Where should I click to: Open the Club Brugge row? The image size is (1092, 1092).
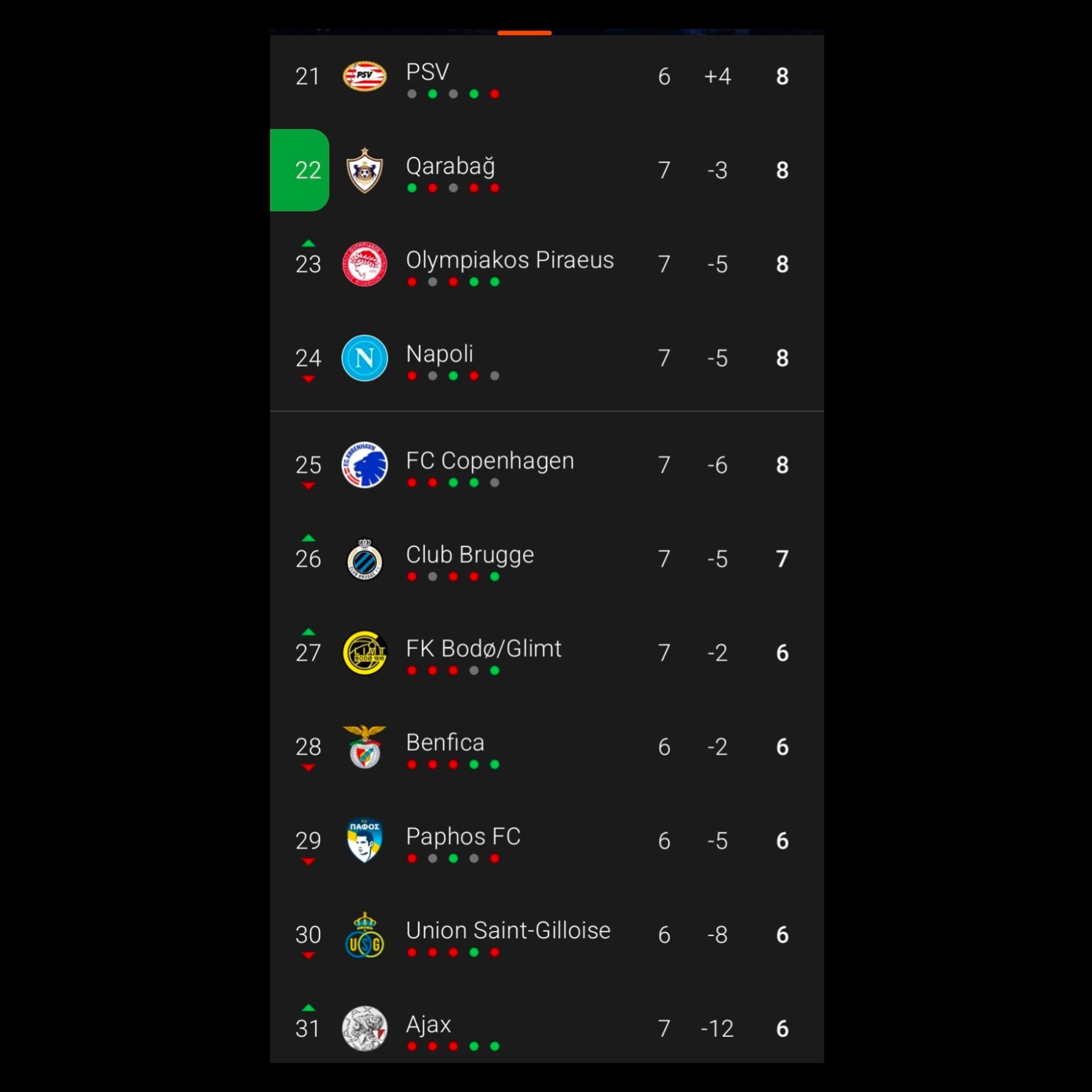[470, 555]
